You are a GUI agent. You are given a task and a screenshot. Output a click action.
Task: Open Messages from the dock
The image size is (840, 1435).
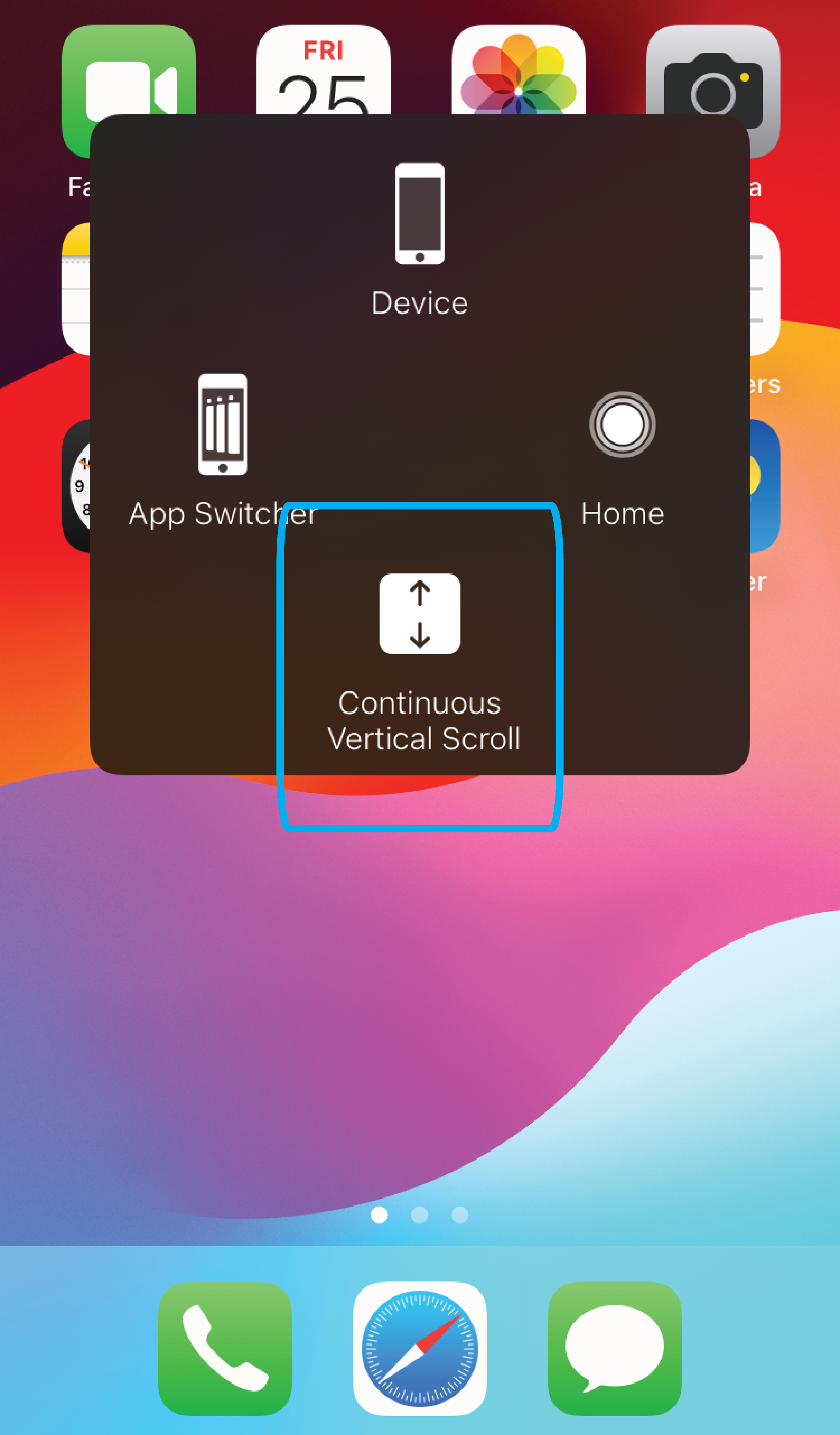tap(615, 1348)
